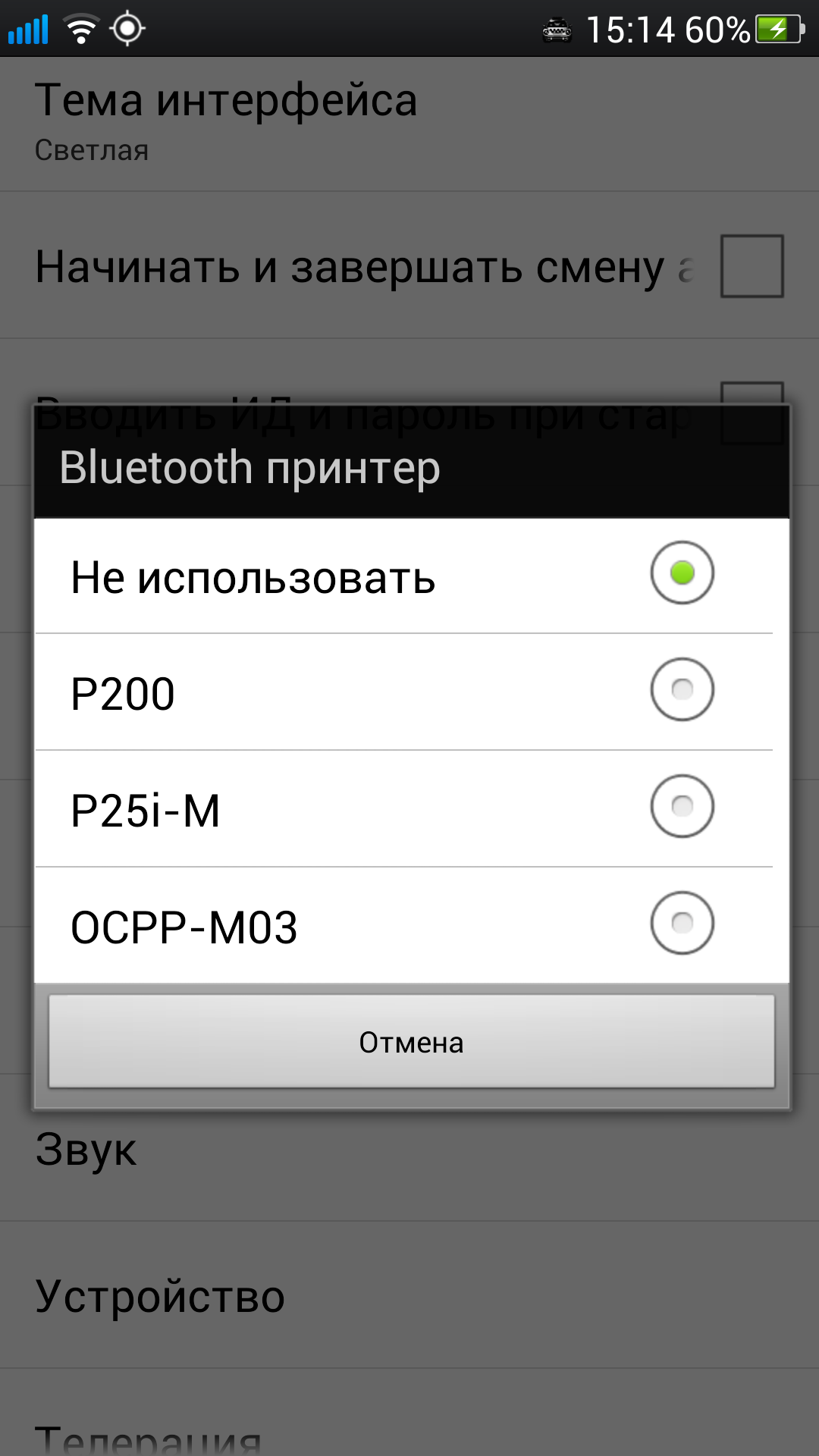Choose the P200 printer
Image resolution: width=819 pixels, height=1456 pixels.
409,692
